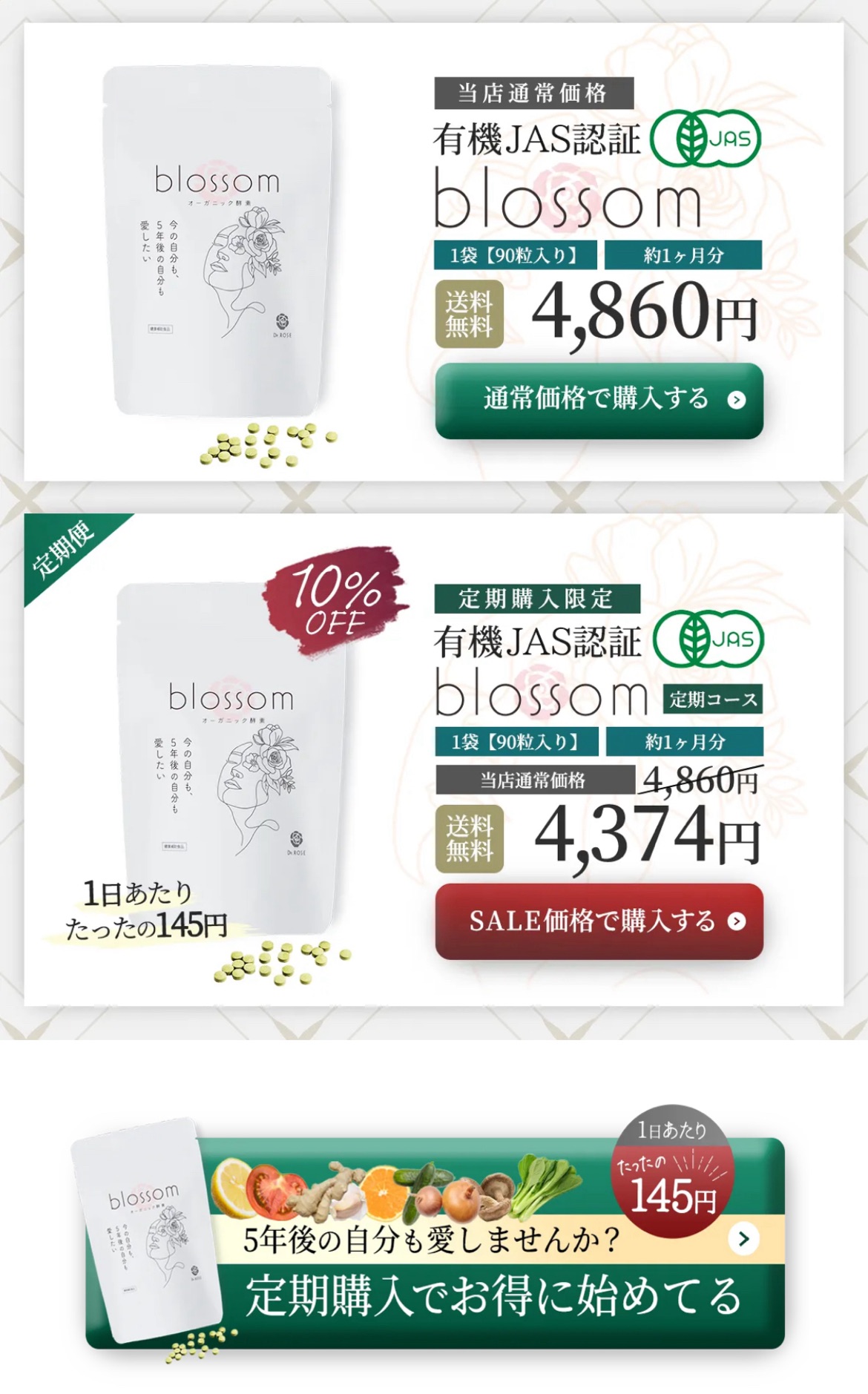
Task: Select SALE価格で購入する button
Action: point(599,921)
